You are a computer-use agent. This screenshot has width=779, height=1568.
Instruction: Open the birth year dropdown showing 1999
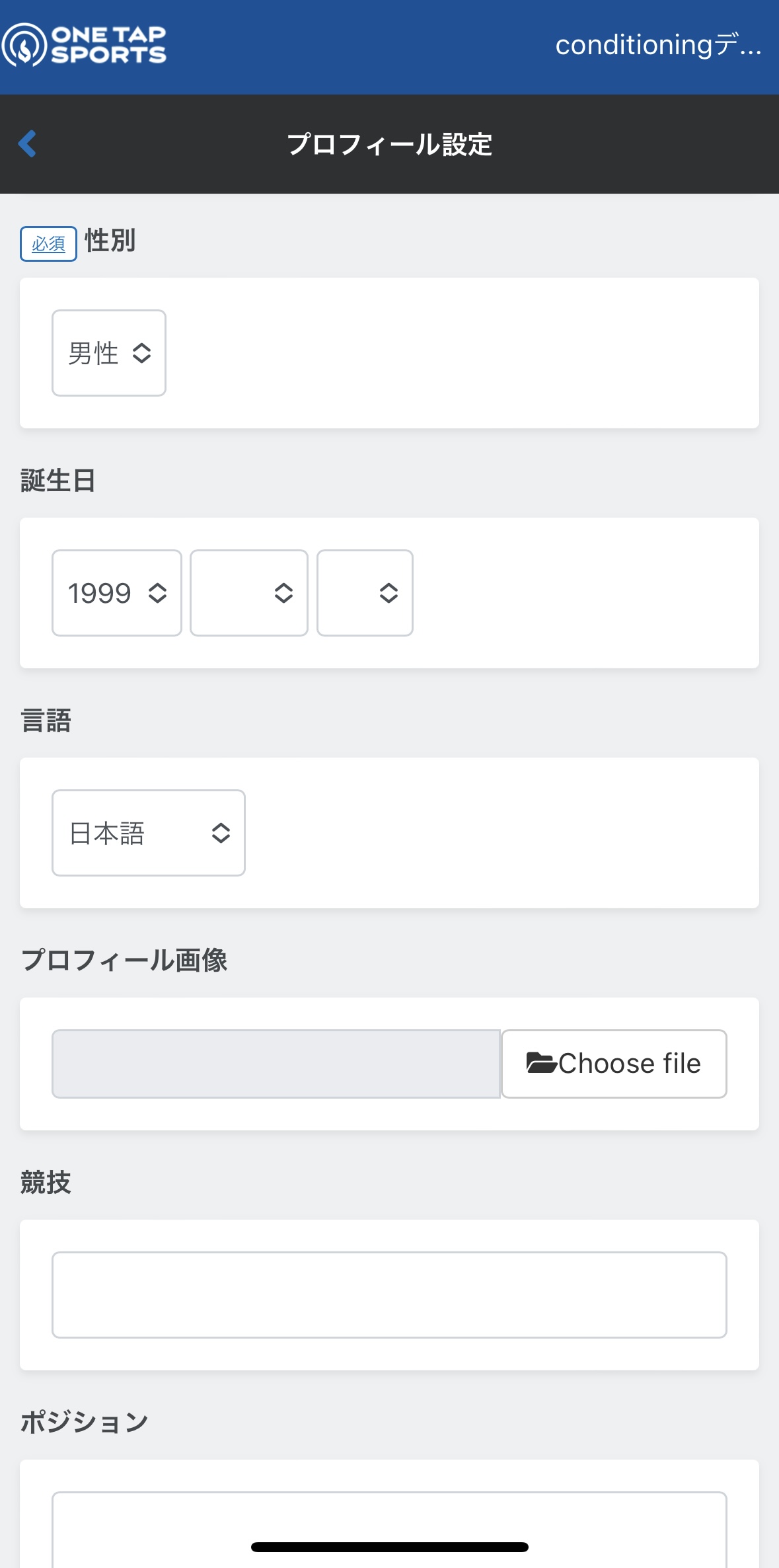point(117,593)
